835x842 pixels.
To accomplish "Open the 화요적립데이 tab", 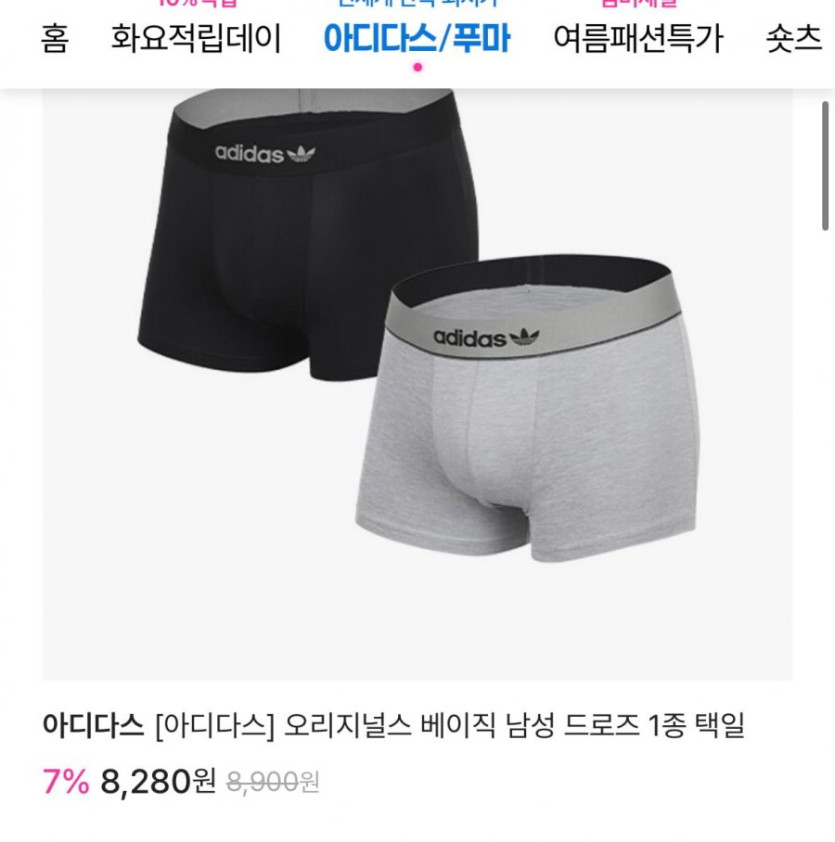I will (196, 39).
